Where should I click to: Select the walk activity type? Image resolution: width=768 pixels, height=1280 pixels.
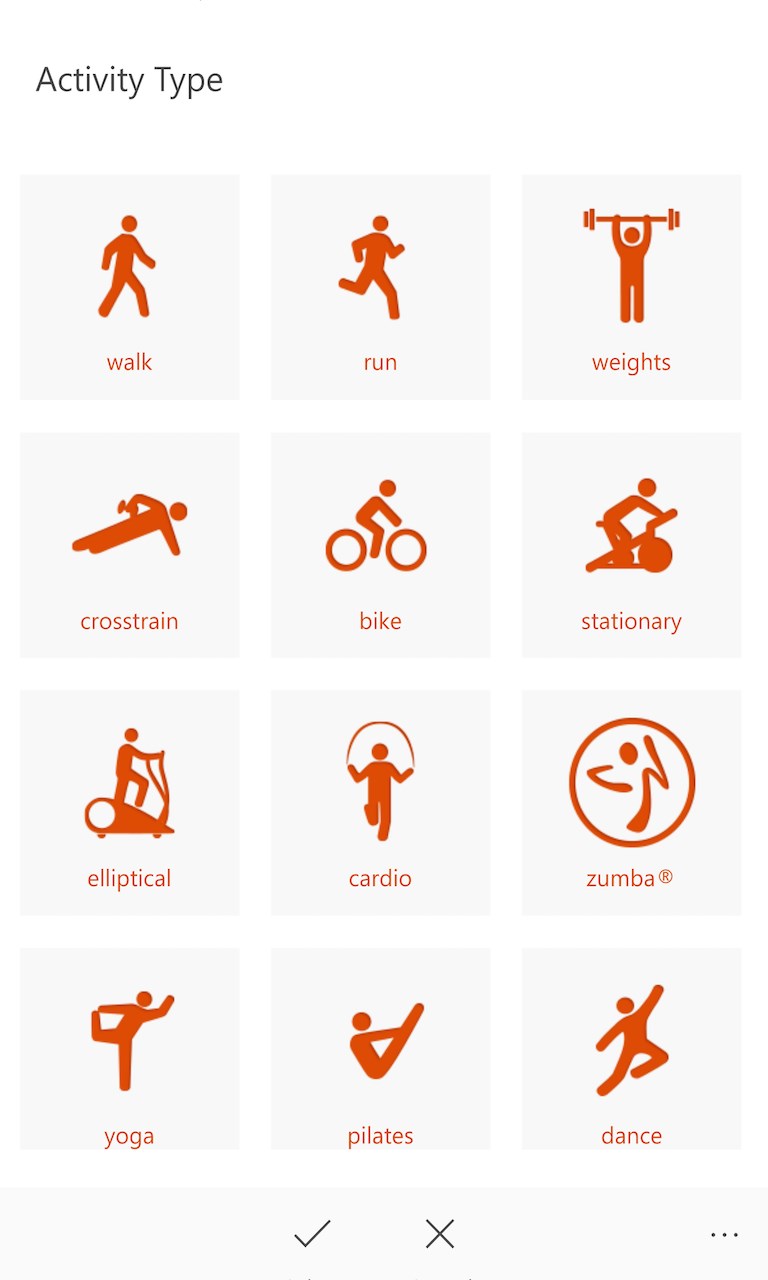pyautogui.click(x=129, y=287)
